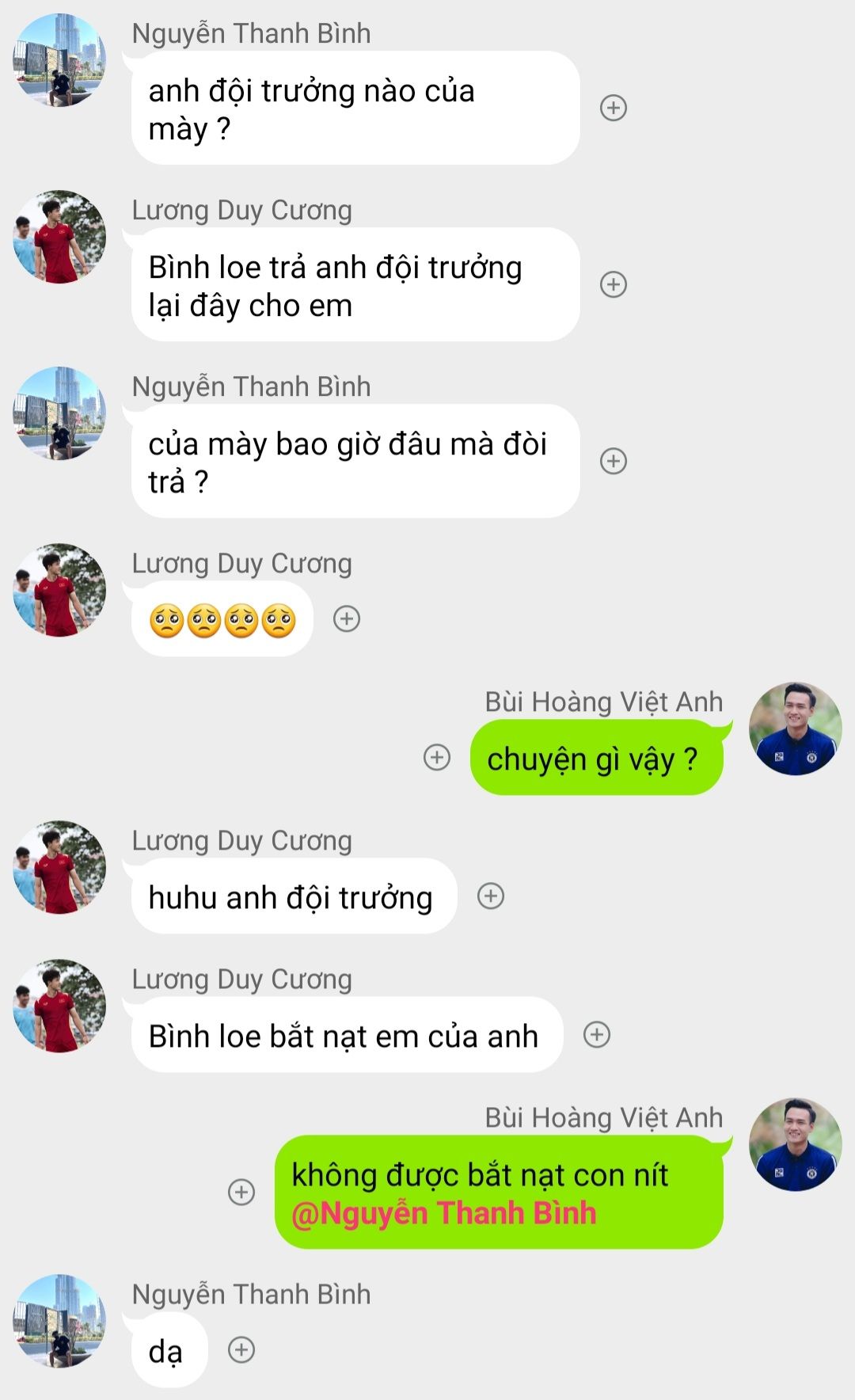Open Nguyễn Thanh Bình's avatar beside the 'dạ' message
This screenshot has height=1400, width=855.
pyautogui.click(x=59, y=1321)
